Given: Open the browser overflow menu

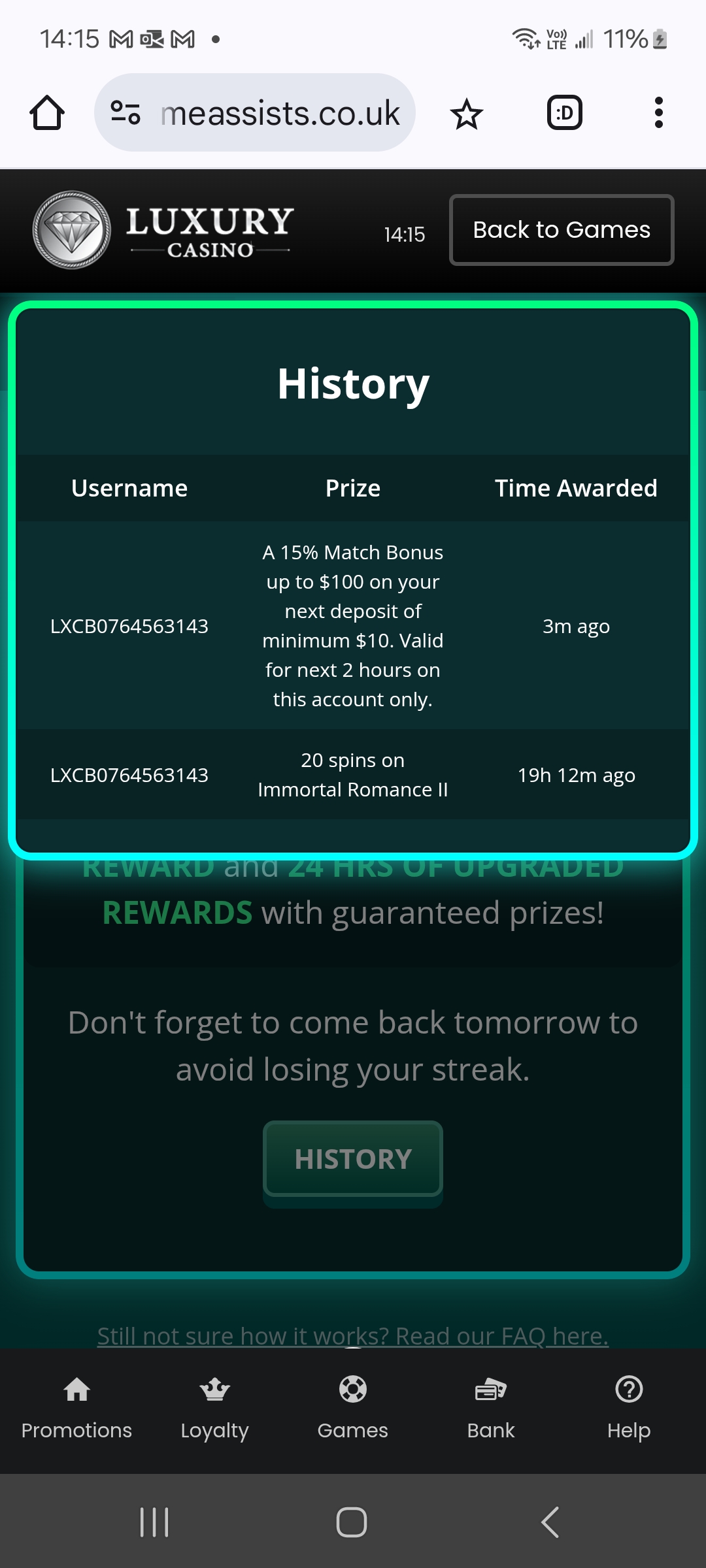Looking at the screenshot, I should (x=658, y=113).
